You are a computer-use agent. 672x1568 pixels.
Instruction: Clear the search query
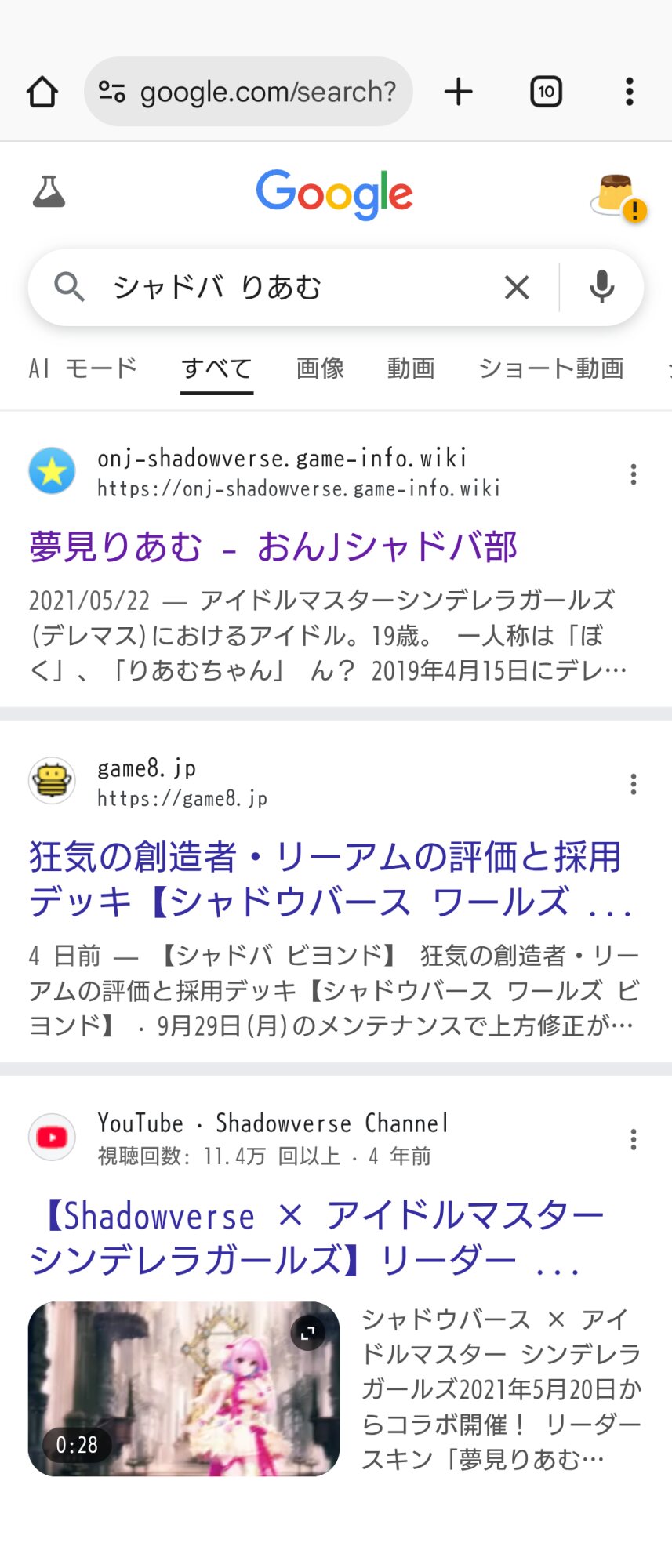(517, 288)
